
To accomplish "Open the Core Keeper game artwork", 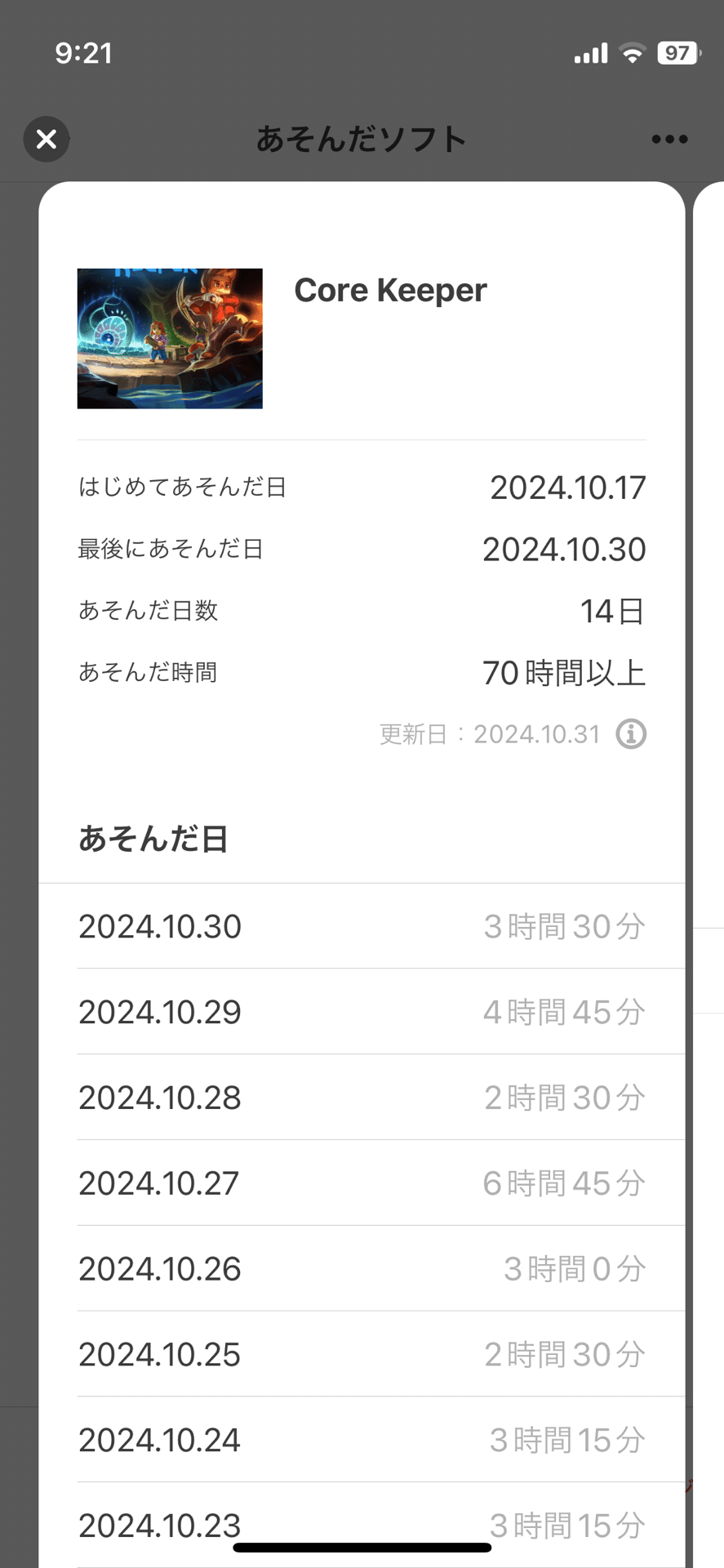I will tap(170, 338).
